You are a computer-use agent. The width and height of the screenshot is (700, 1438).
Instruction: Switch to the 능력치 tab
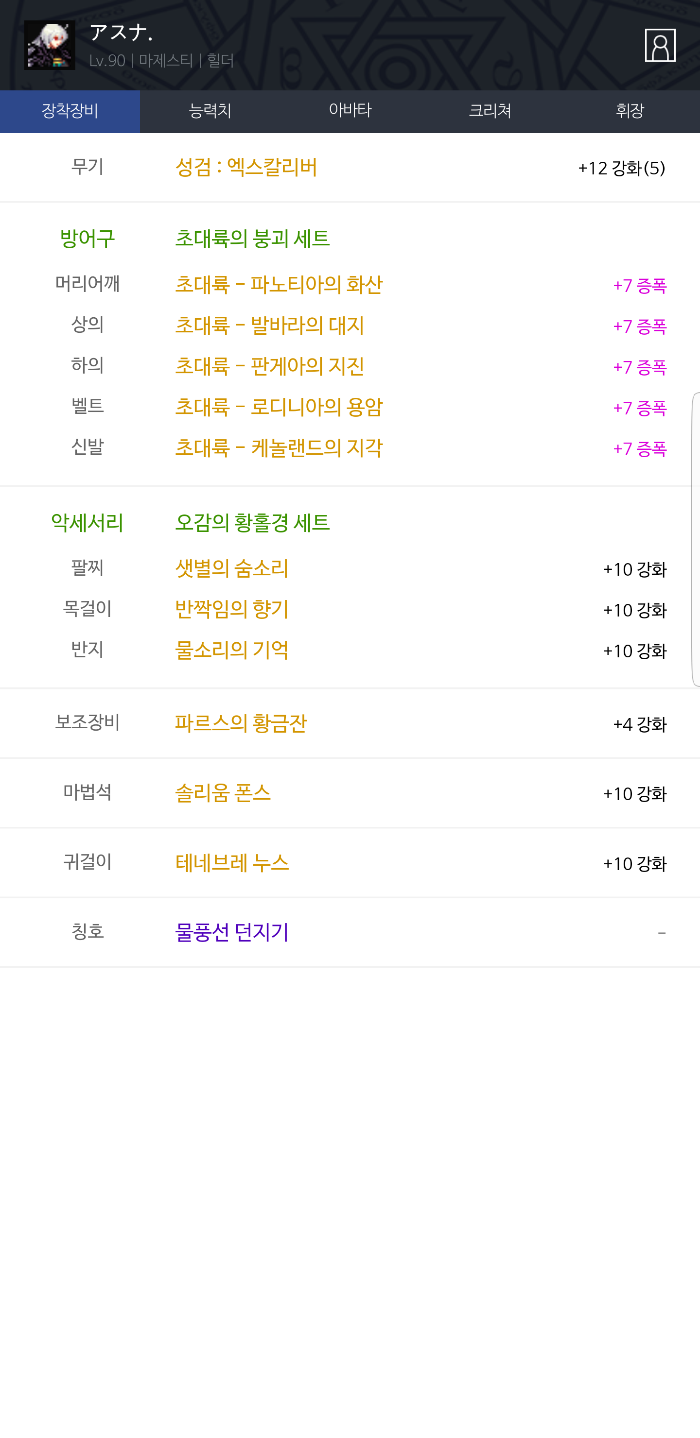click(210, 111)
